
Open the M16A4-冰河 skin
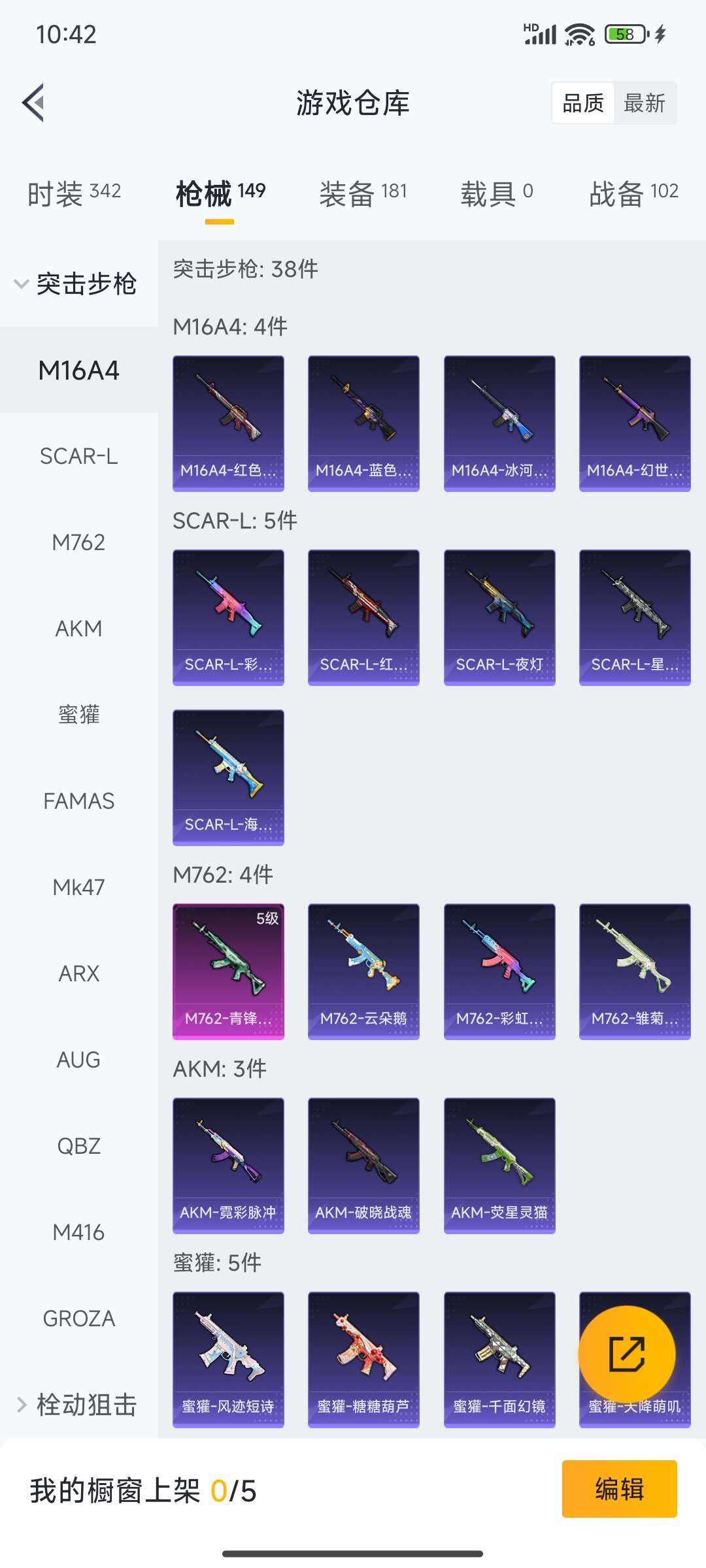[x=499, y=423]
